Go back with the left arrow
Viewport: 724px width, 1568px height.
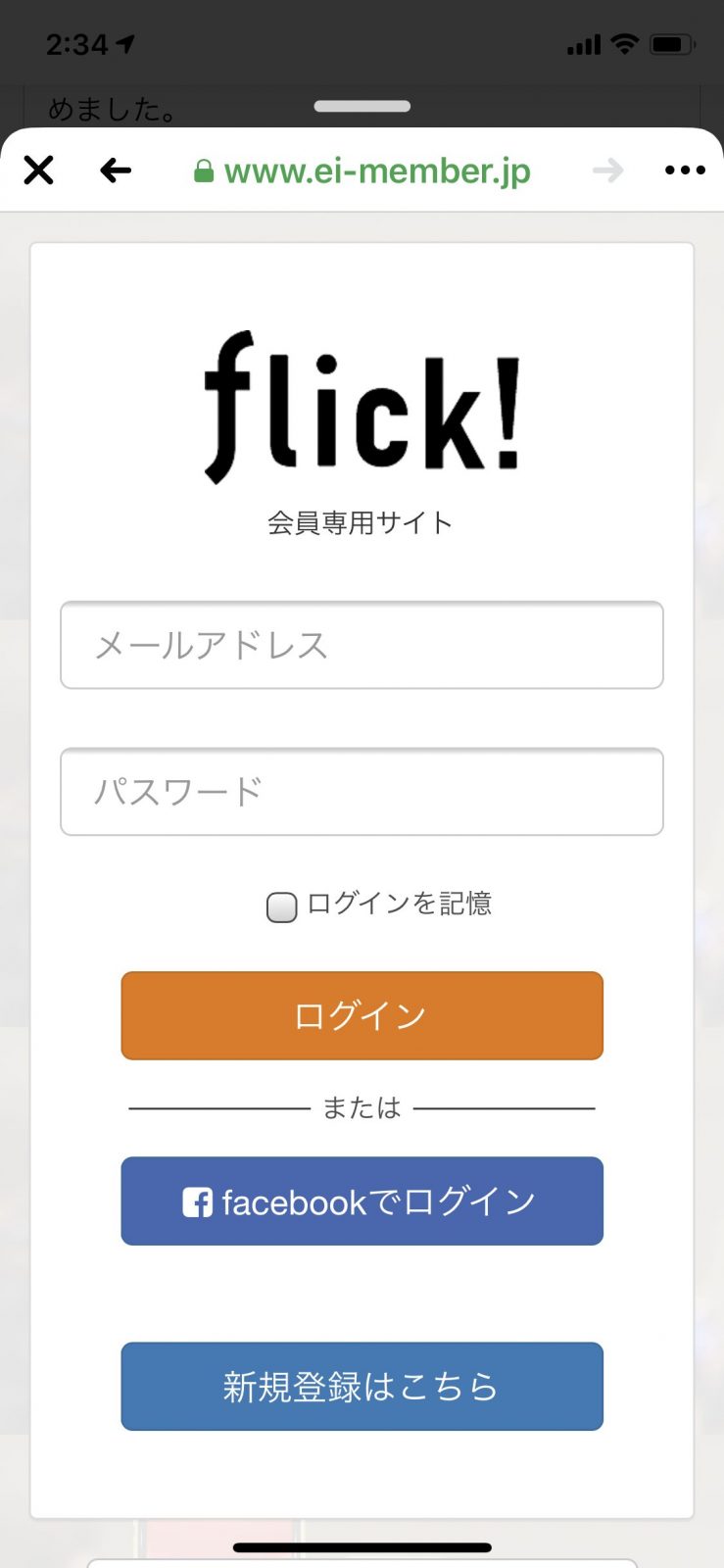pos(116,171)
